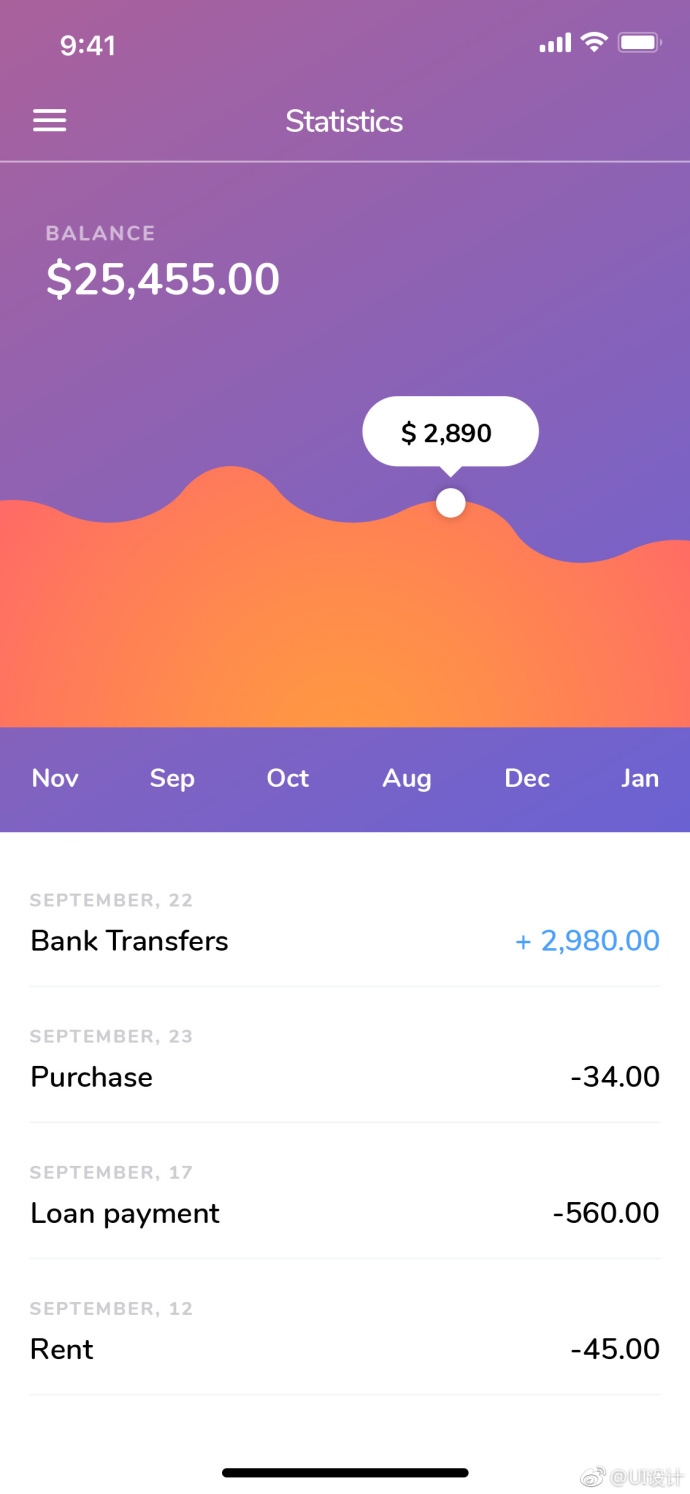The image size is (690, 1494).
Task: Switch to the Sep month
Action: click(x=172, y=778)
